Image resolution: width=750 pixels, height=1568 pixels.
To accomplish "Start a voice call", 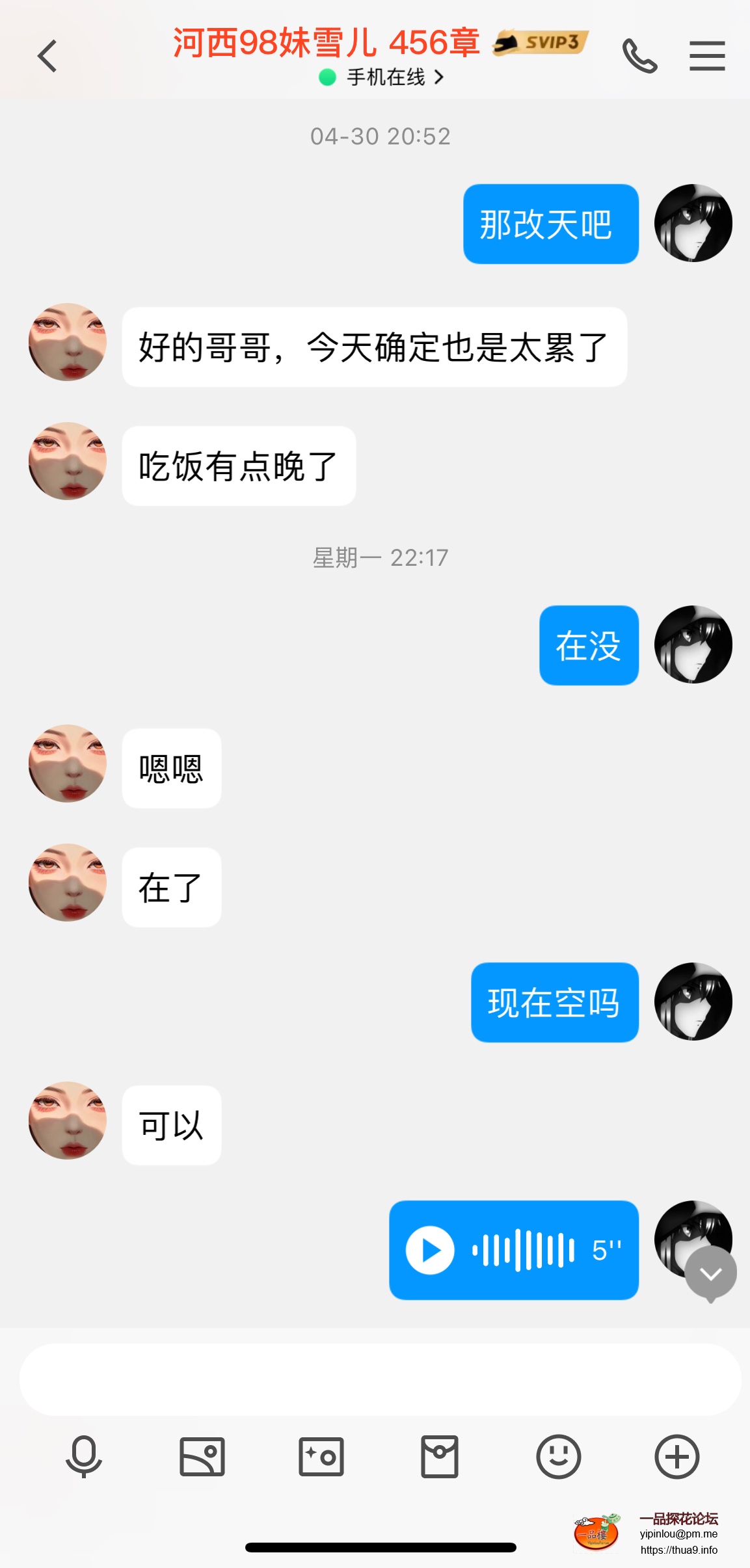I will (639, 56).
